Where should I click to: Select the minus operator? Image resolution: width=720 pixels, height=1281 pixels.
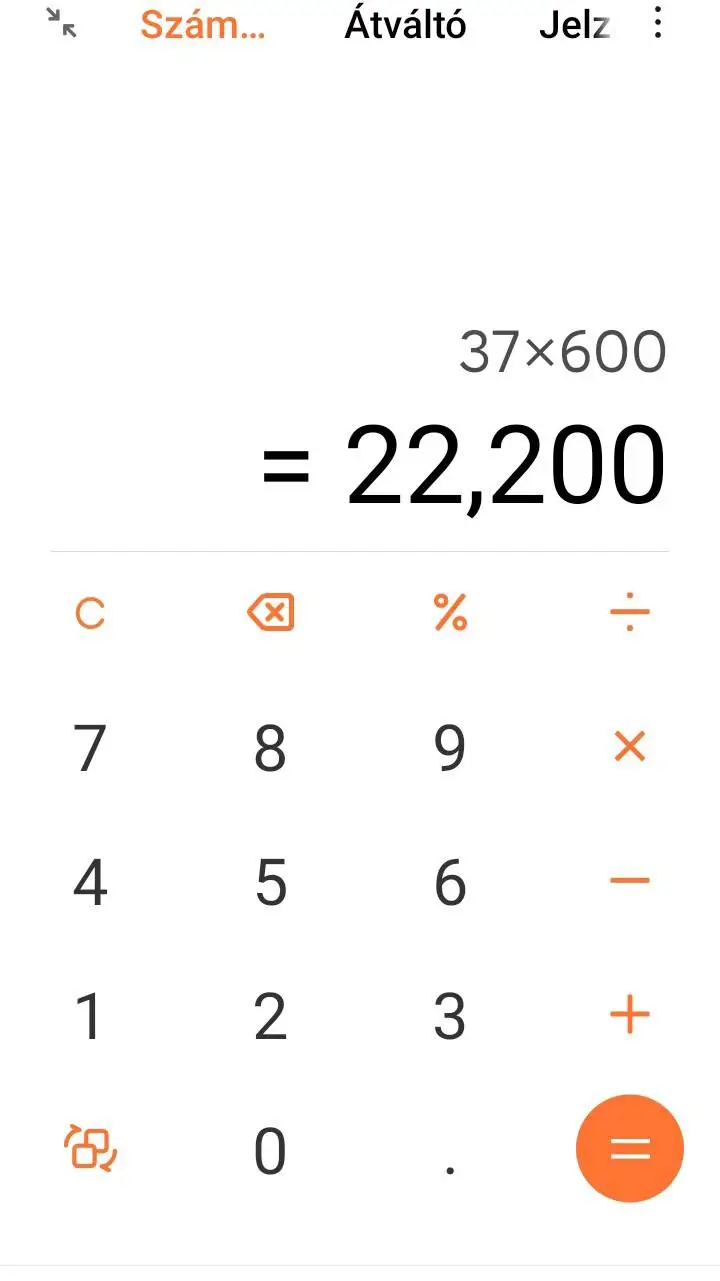630,881
